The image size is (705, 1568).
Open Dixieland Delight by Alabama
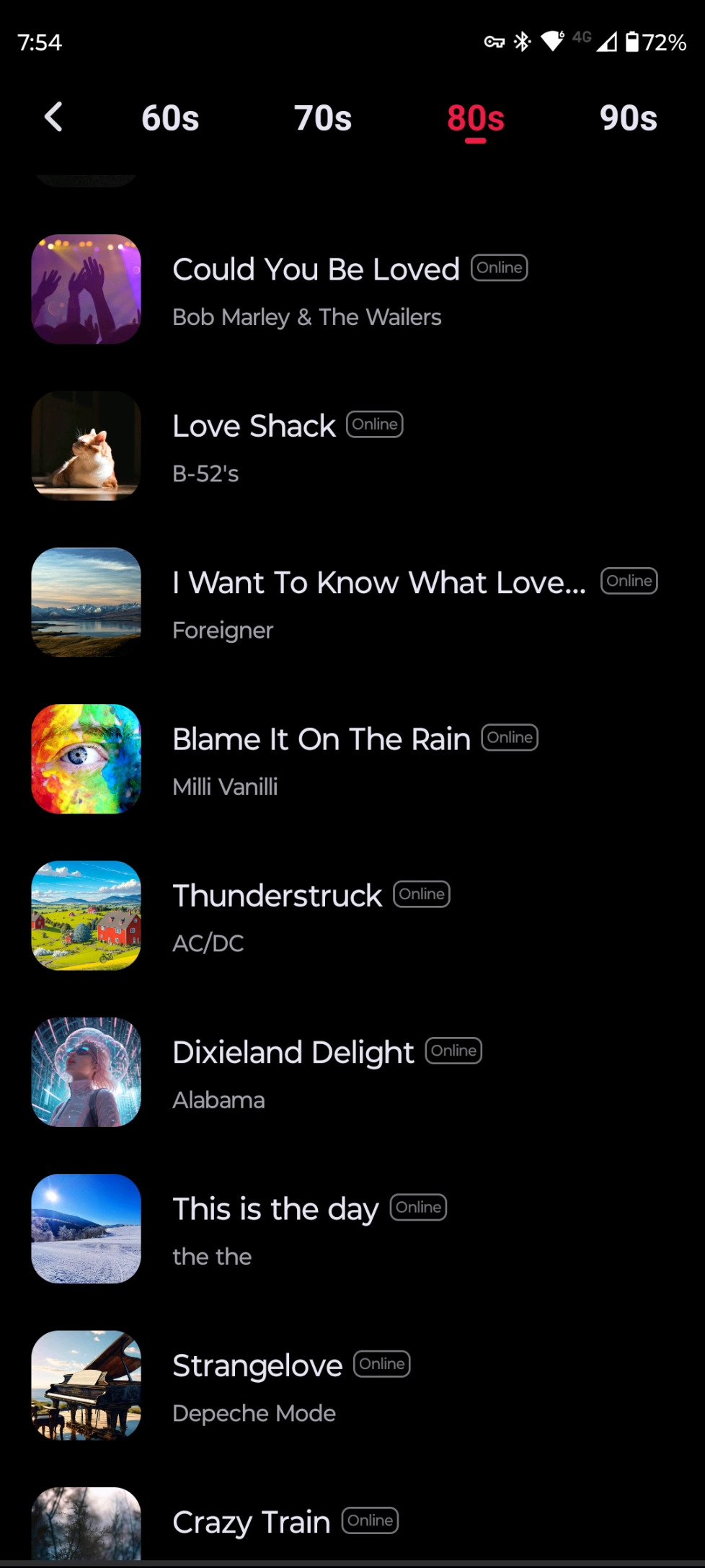(x=293, y=1073)
